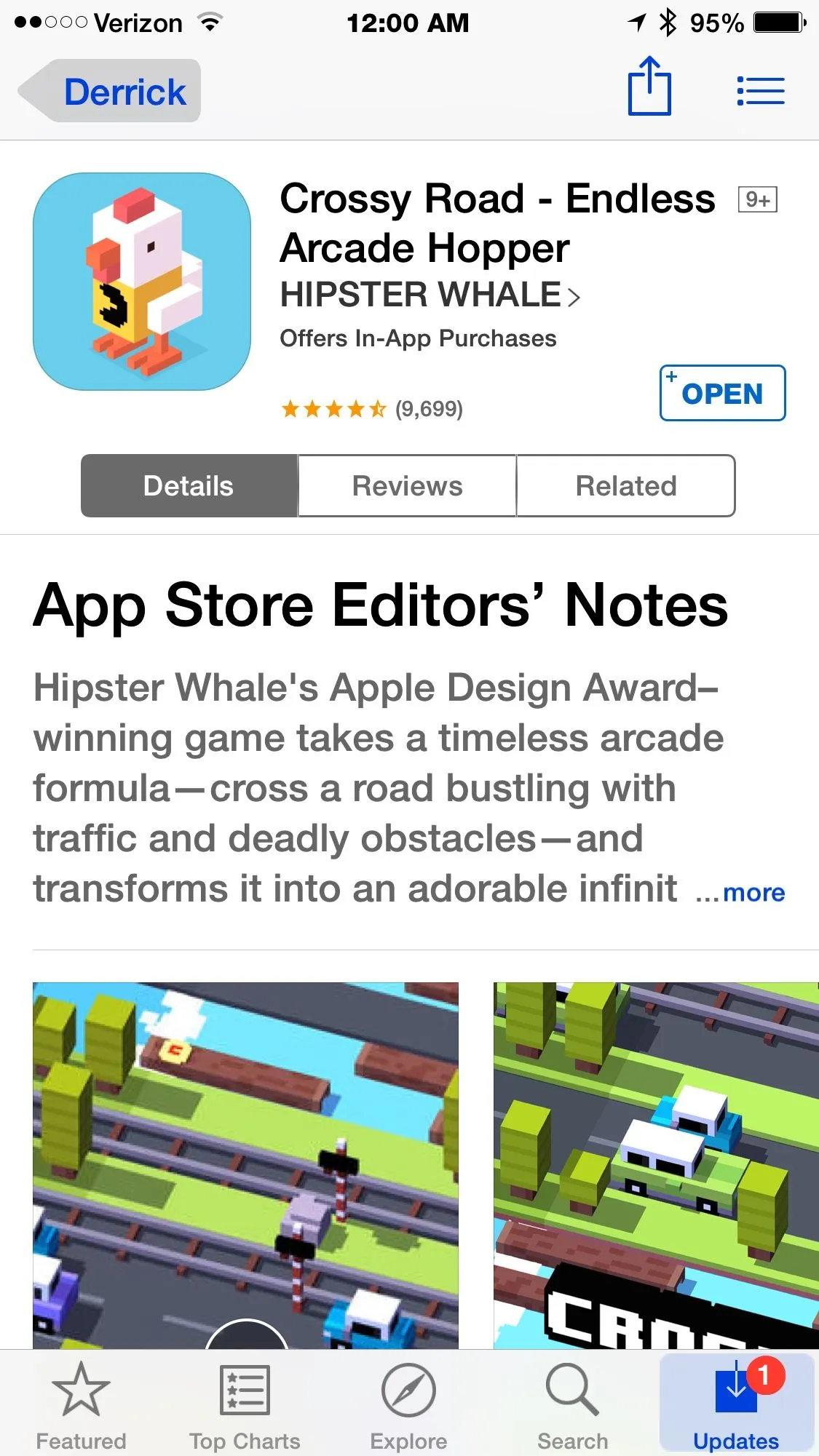View the HIPSTER WHALE developer page
819x1456 pixels.
pos(430,295)
